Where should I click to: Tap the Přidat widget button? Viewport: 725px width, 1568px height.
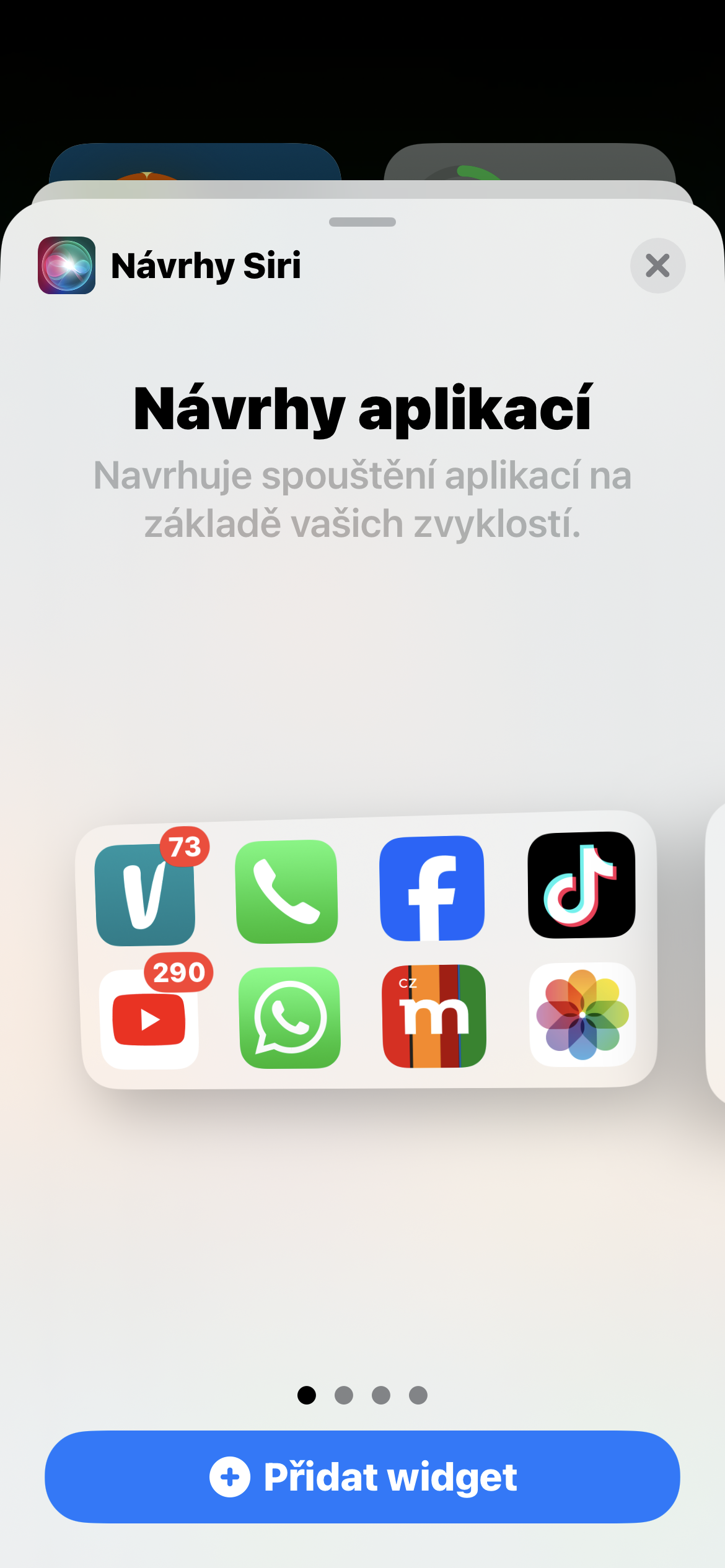coord(362,1477)
